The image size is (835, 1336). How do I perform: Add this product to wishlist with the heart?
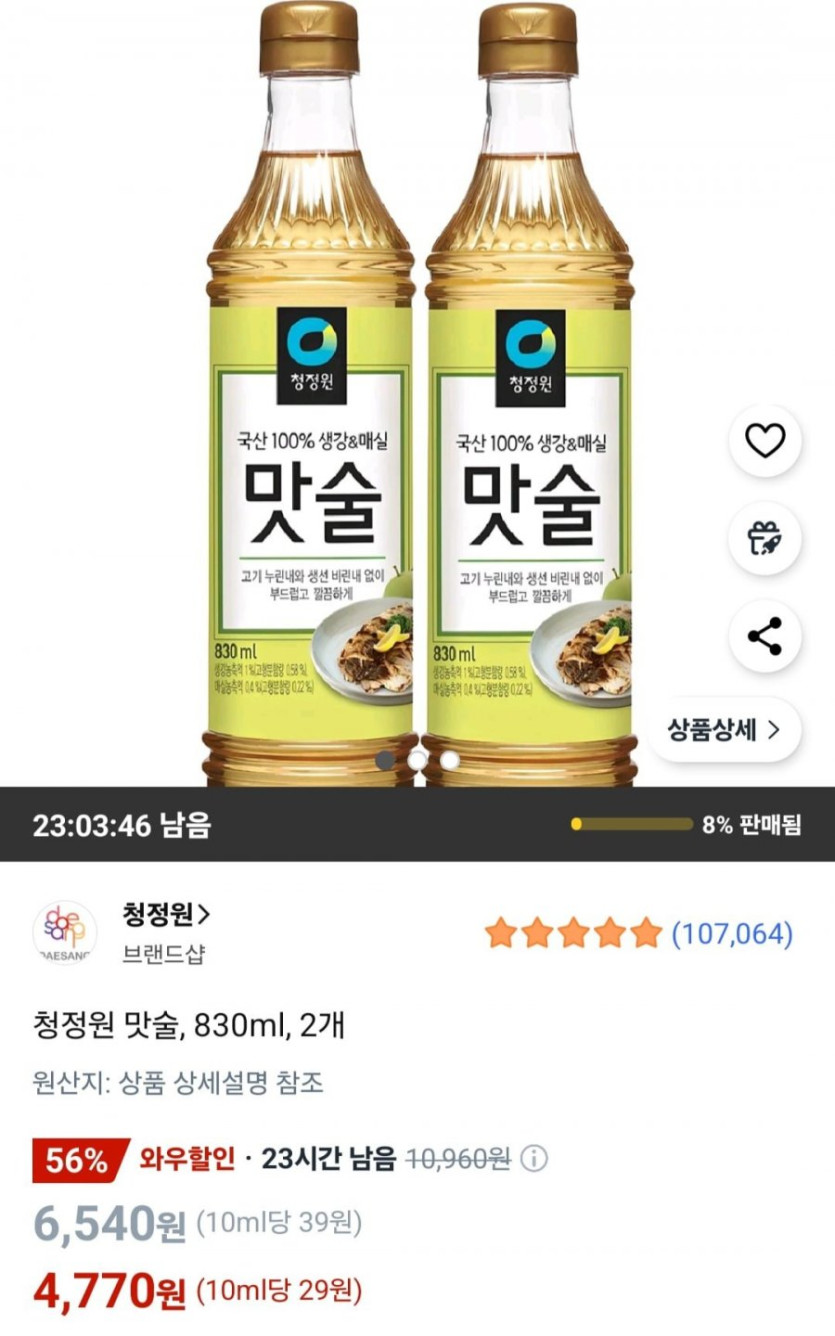click(x=765, y=440)
